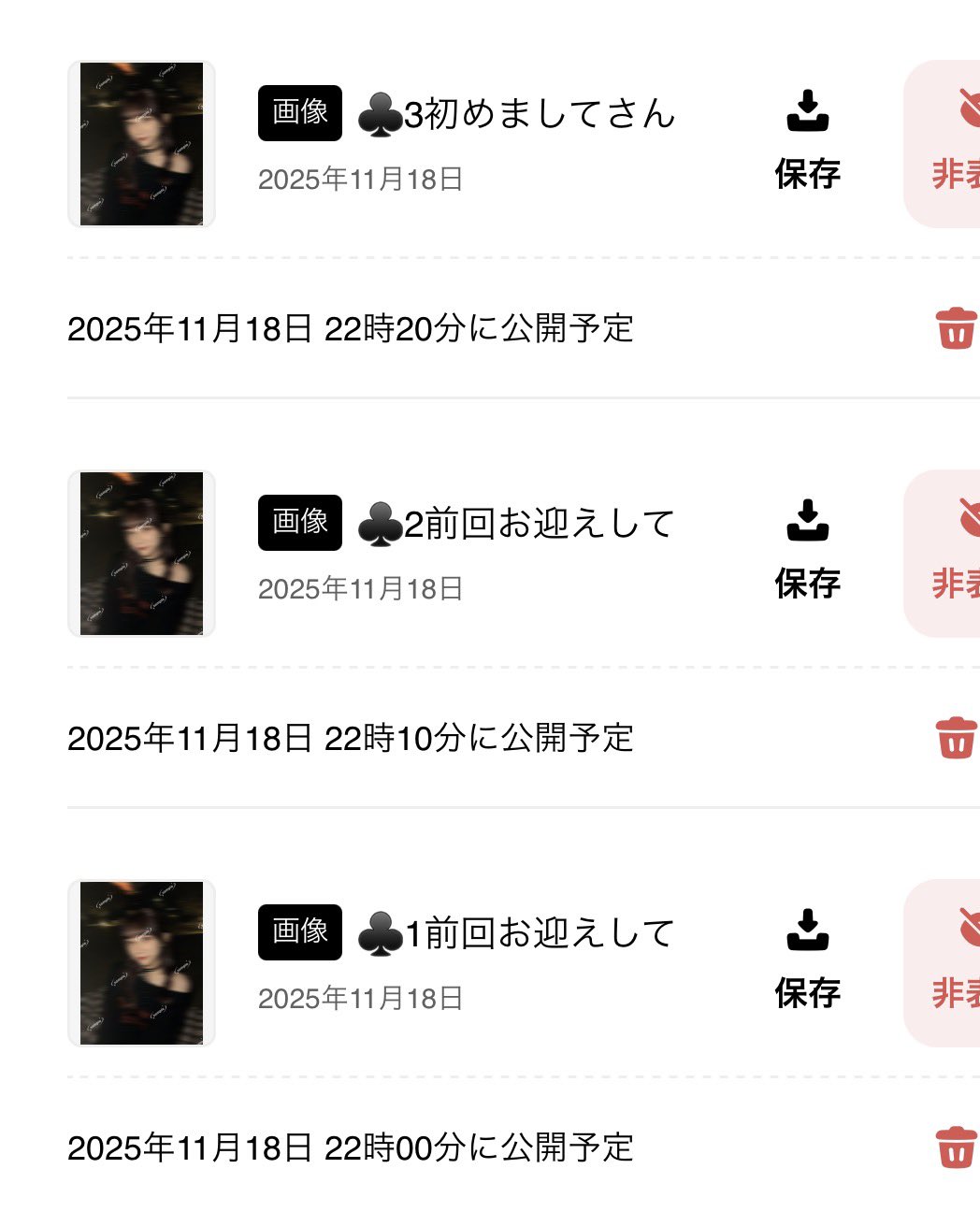Hide the ♣2前回お迎えして post
This screenshot has height=1212, width=980.
(x=946, y=554)
